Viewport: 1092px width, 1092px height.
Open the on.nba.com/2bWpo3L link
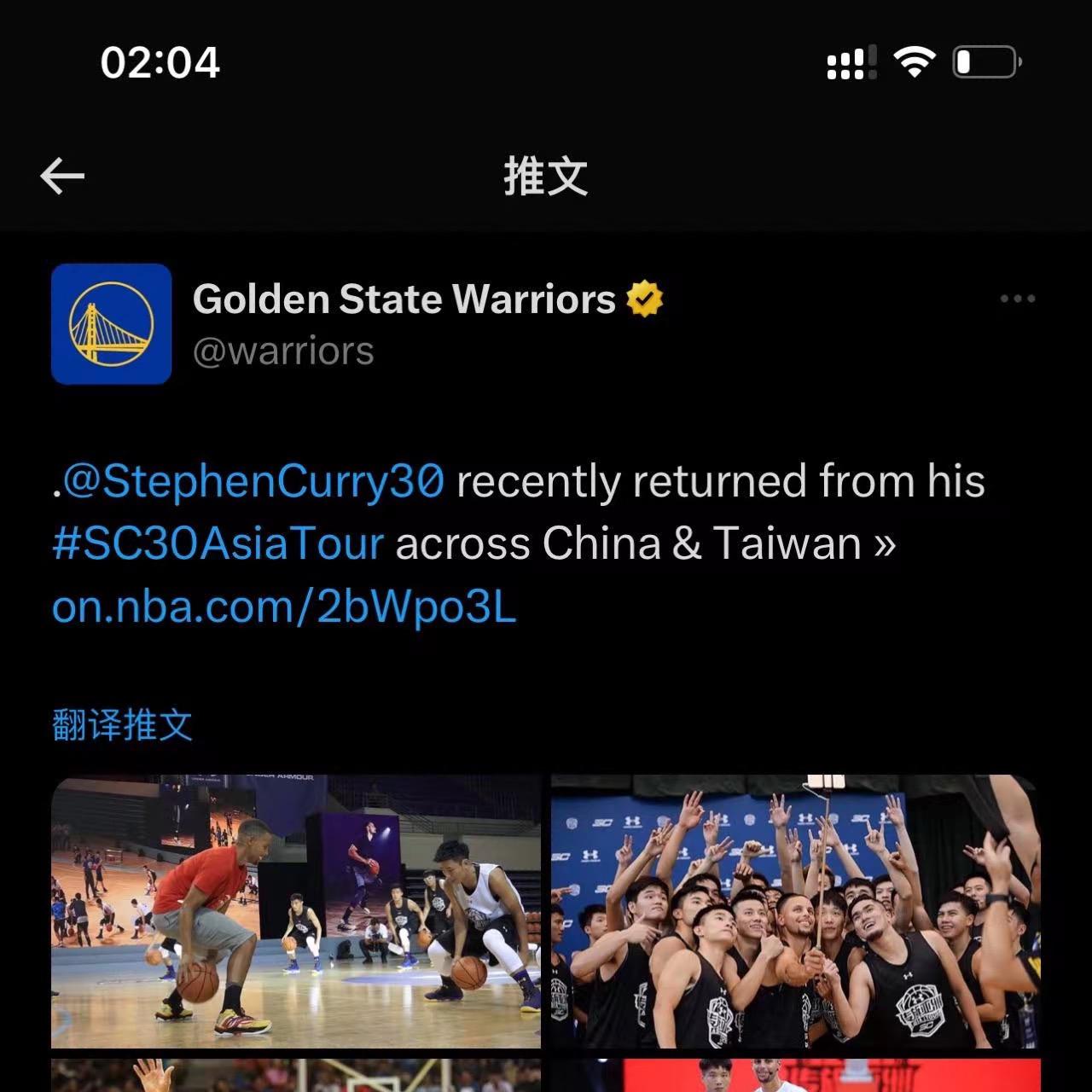tap(284, 607)
